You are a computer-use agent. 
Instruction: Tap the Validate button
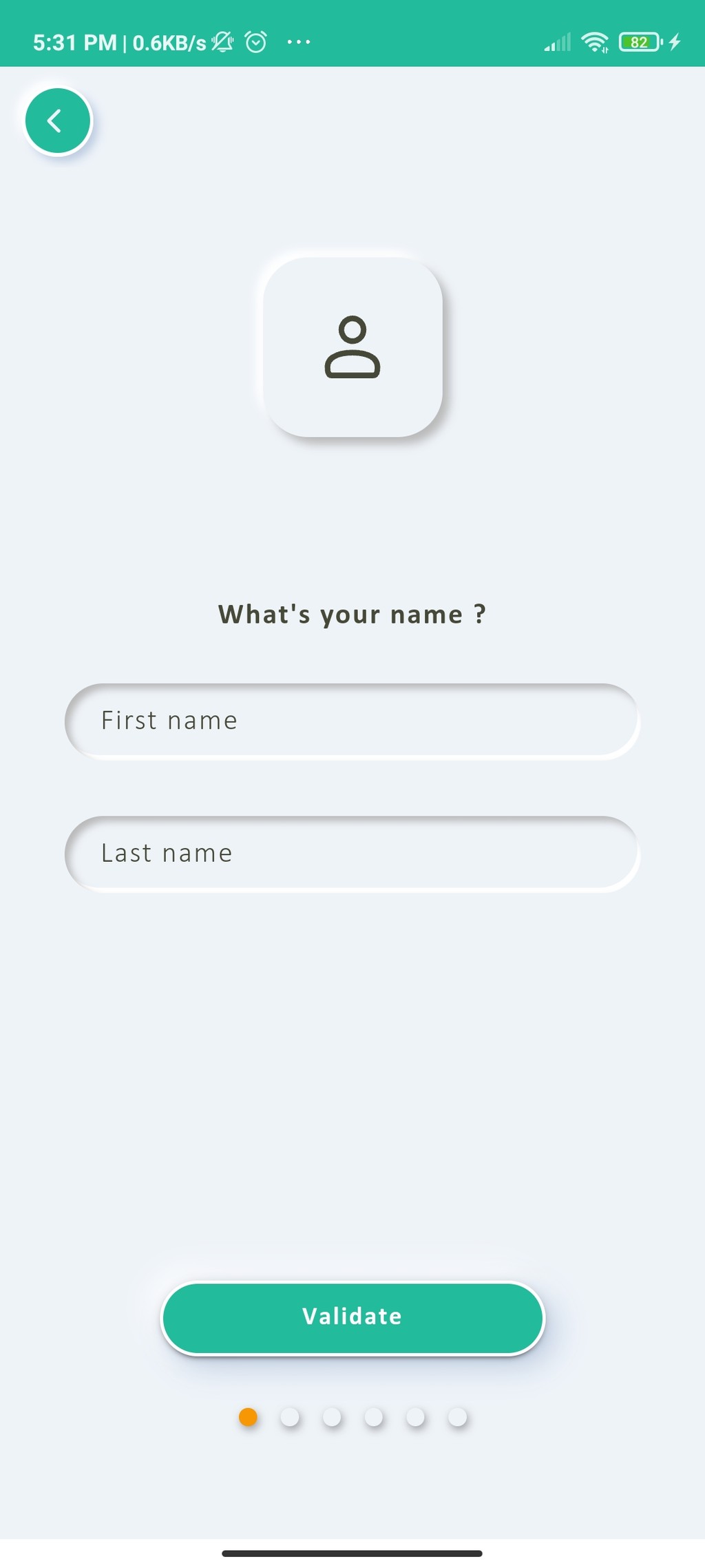pos(352,1318)
